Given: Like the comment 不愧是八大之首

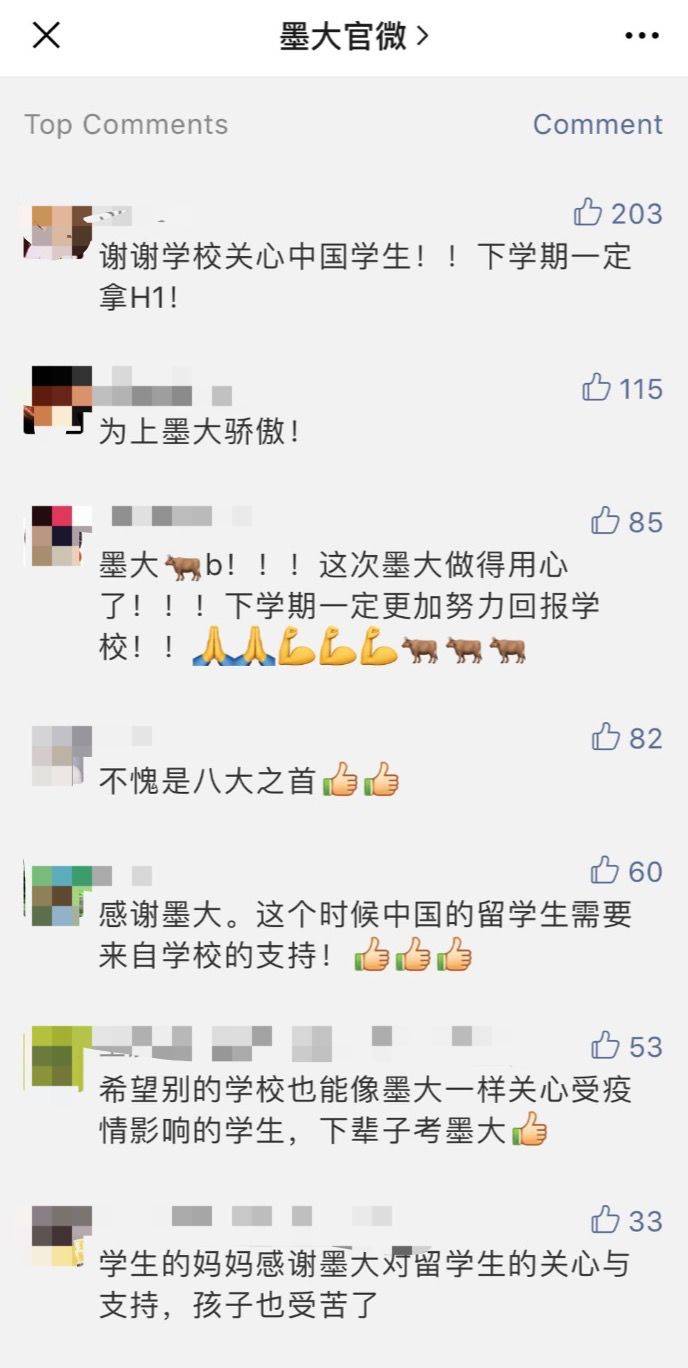Looking at the screenshot, I should coord(605,737).
